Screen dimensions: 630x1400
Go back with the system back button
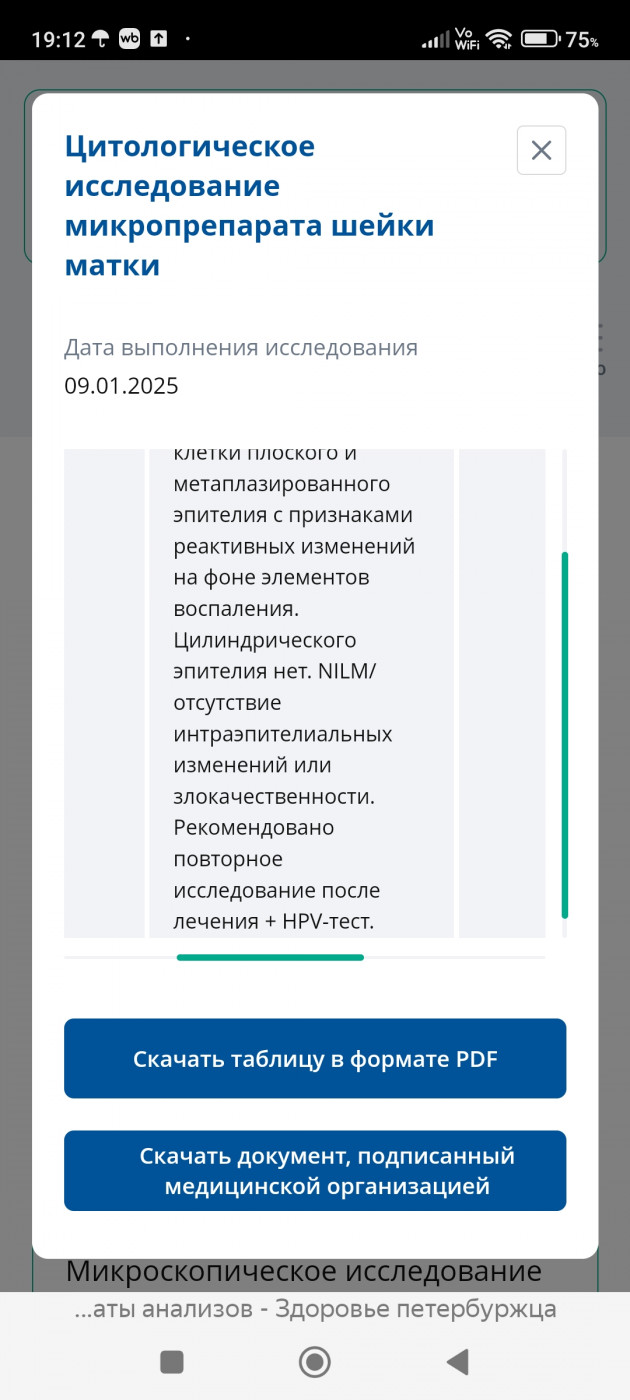coord(457,1361)
